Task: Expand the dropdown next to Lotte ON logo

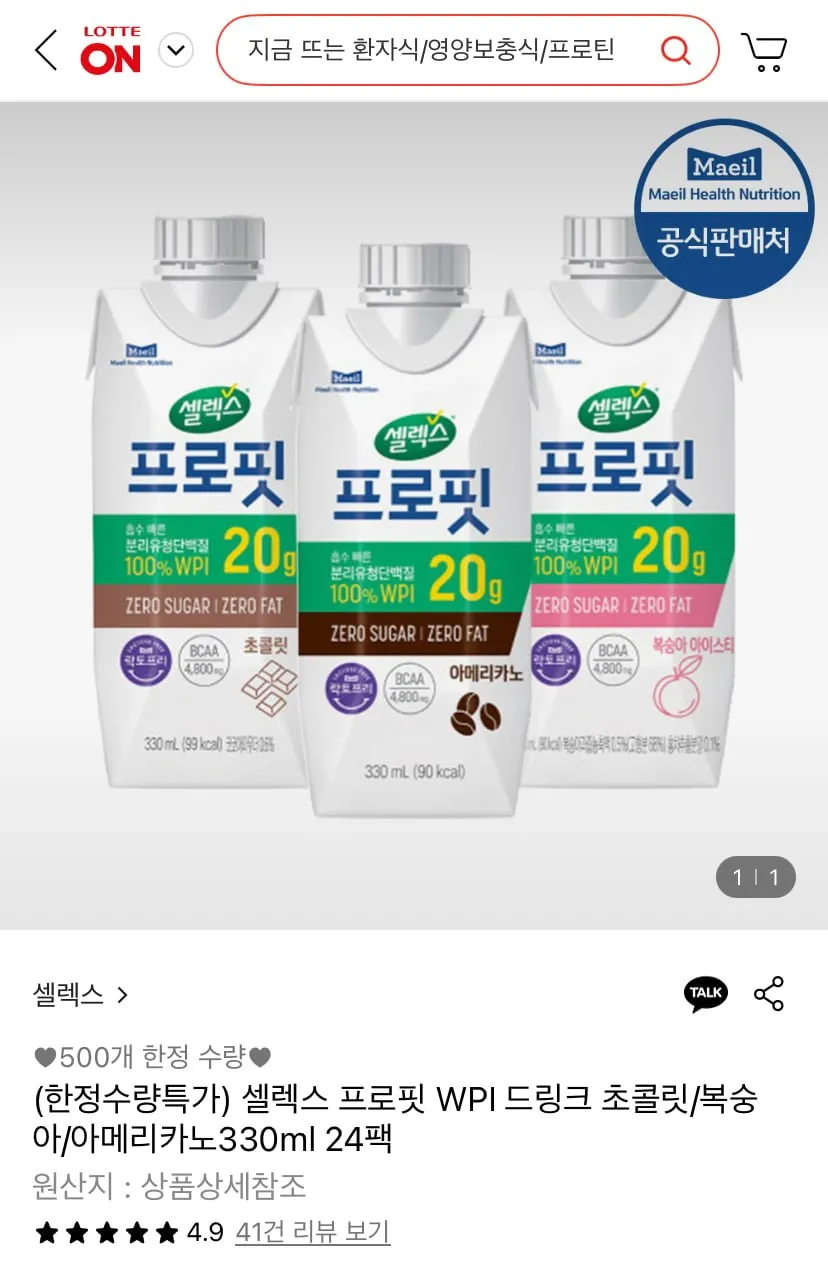Action: 177,50
